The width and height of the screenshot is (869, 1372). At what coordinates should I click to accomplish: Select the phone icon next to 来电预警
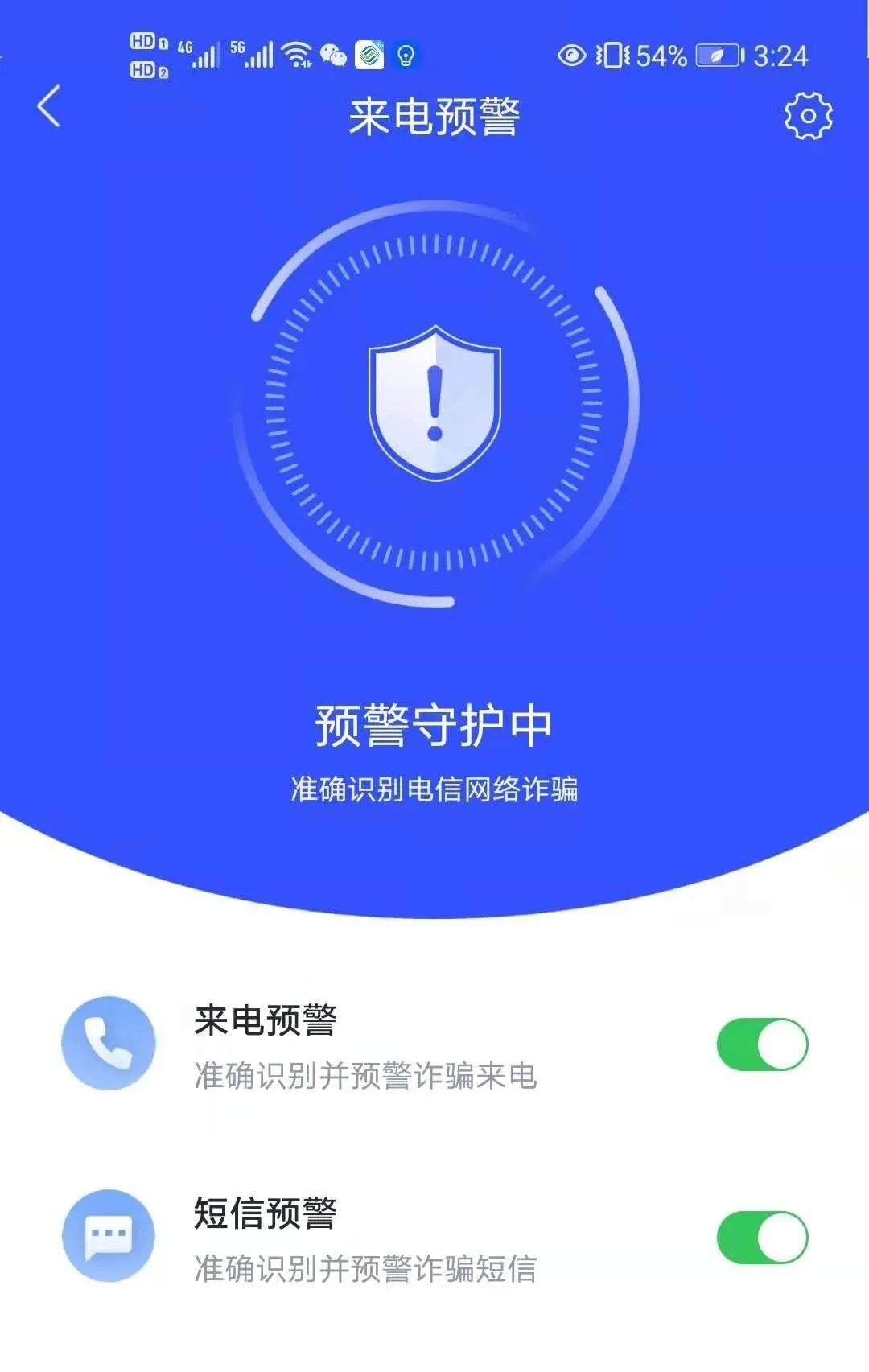[109, 1042]
